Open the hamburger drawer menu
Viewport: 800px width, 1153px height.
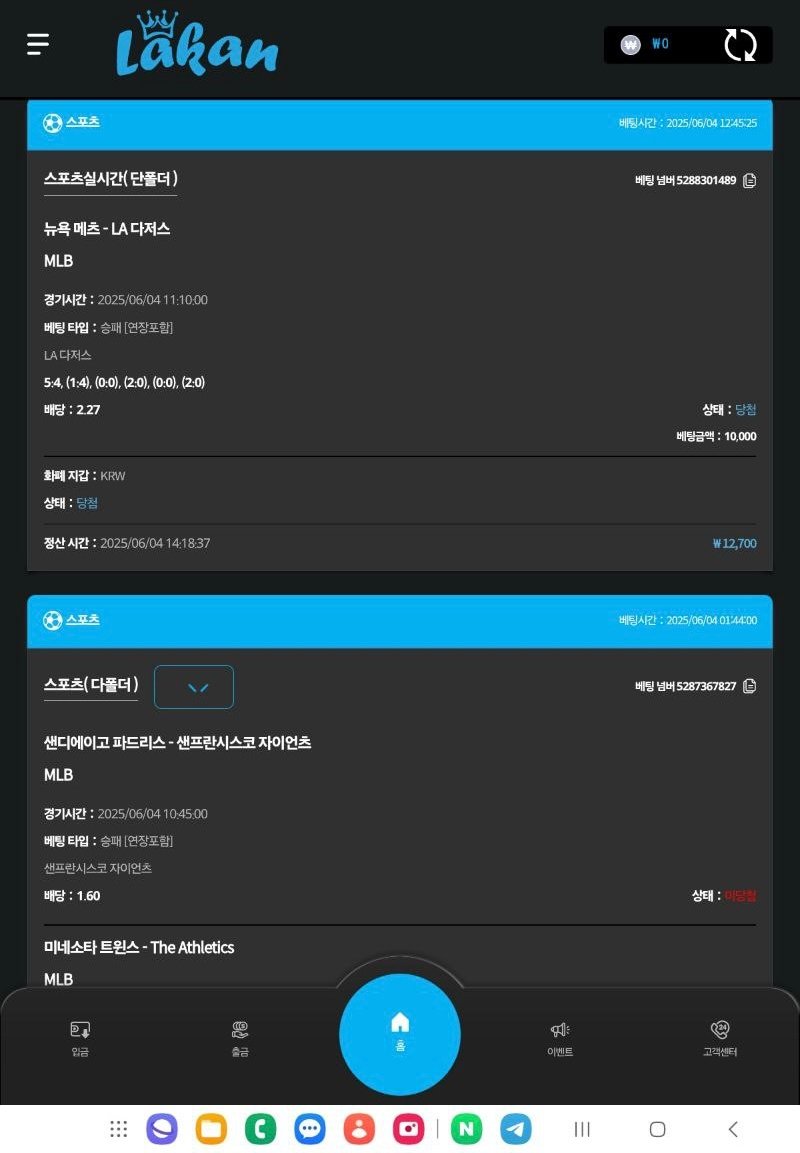point(38,44)
